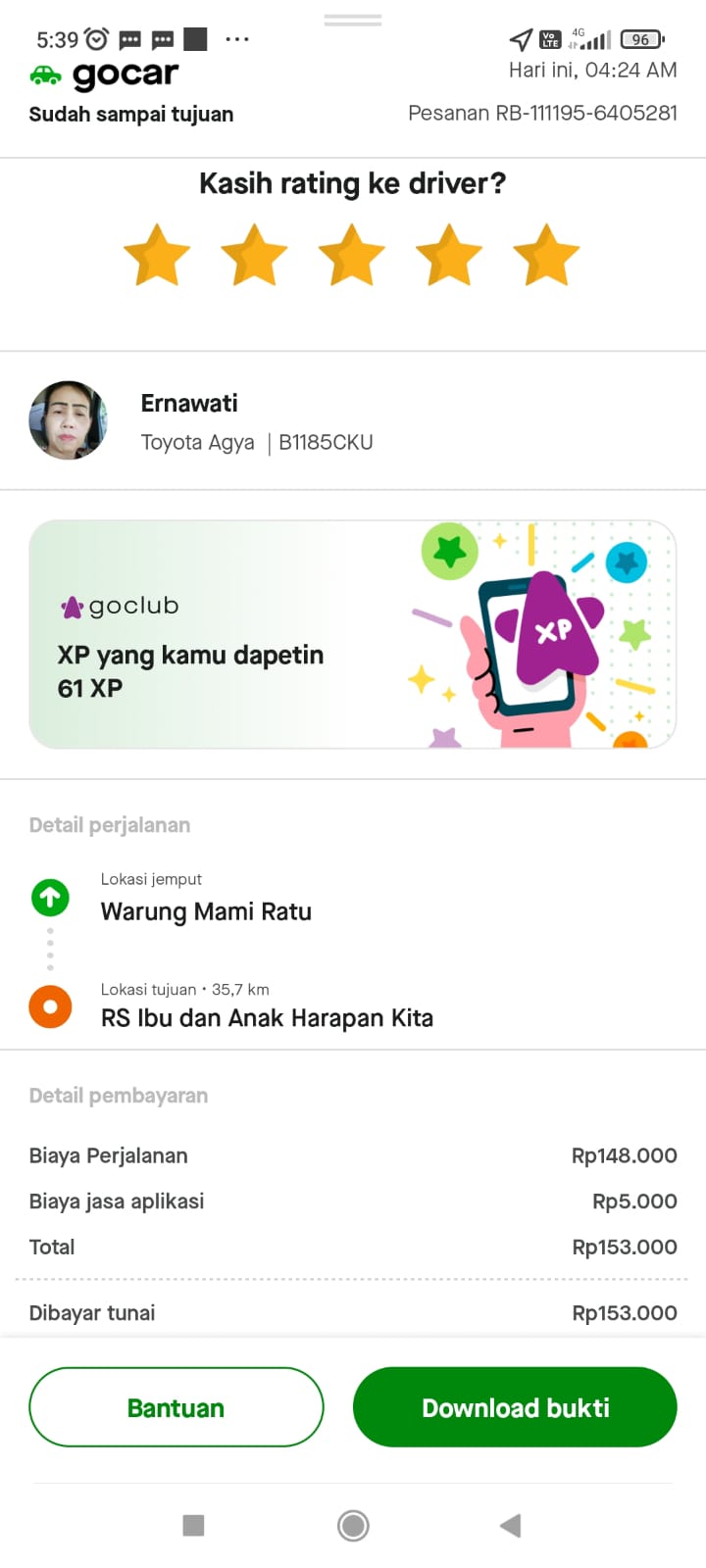
Task: Download bukti receipt
Action: pyautogui.click(x=515, y=1407)
